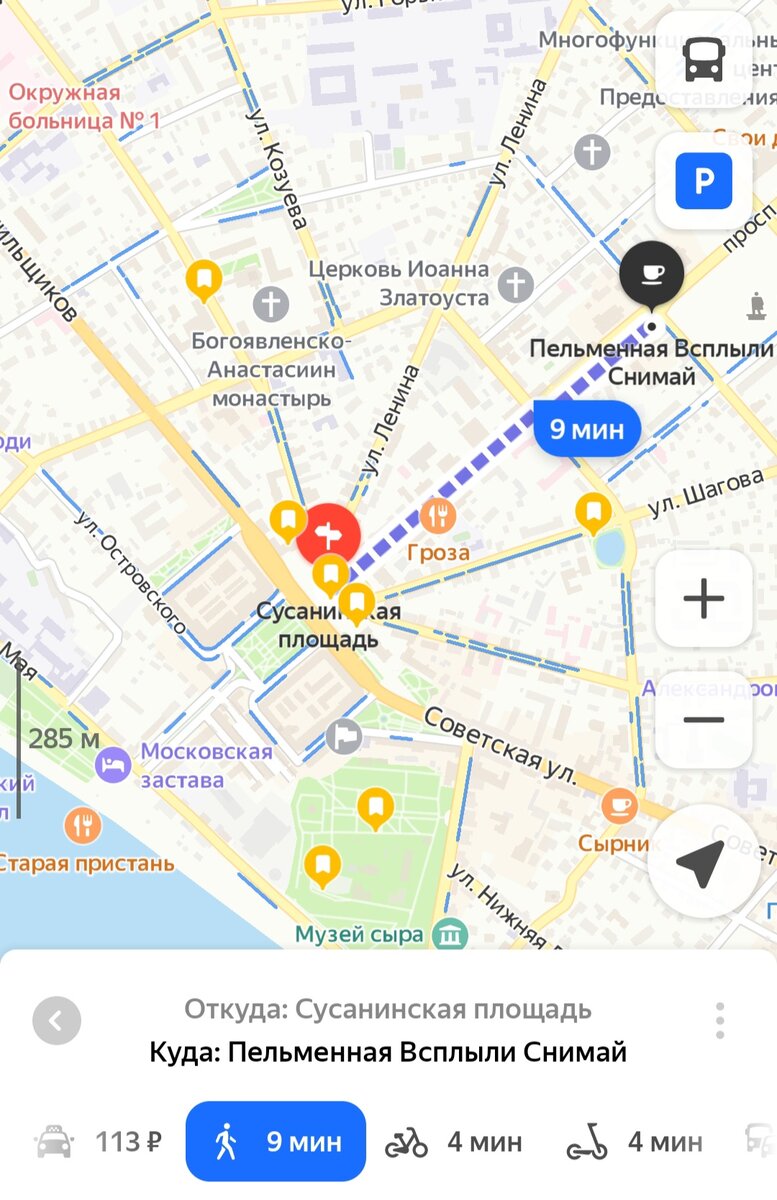
Task: Select the taxi option for 113 ₽
Action: point(100,1141)
